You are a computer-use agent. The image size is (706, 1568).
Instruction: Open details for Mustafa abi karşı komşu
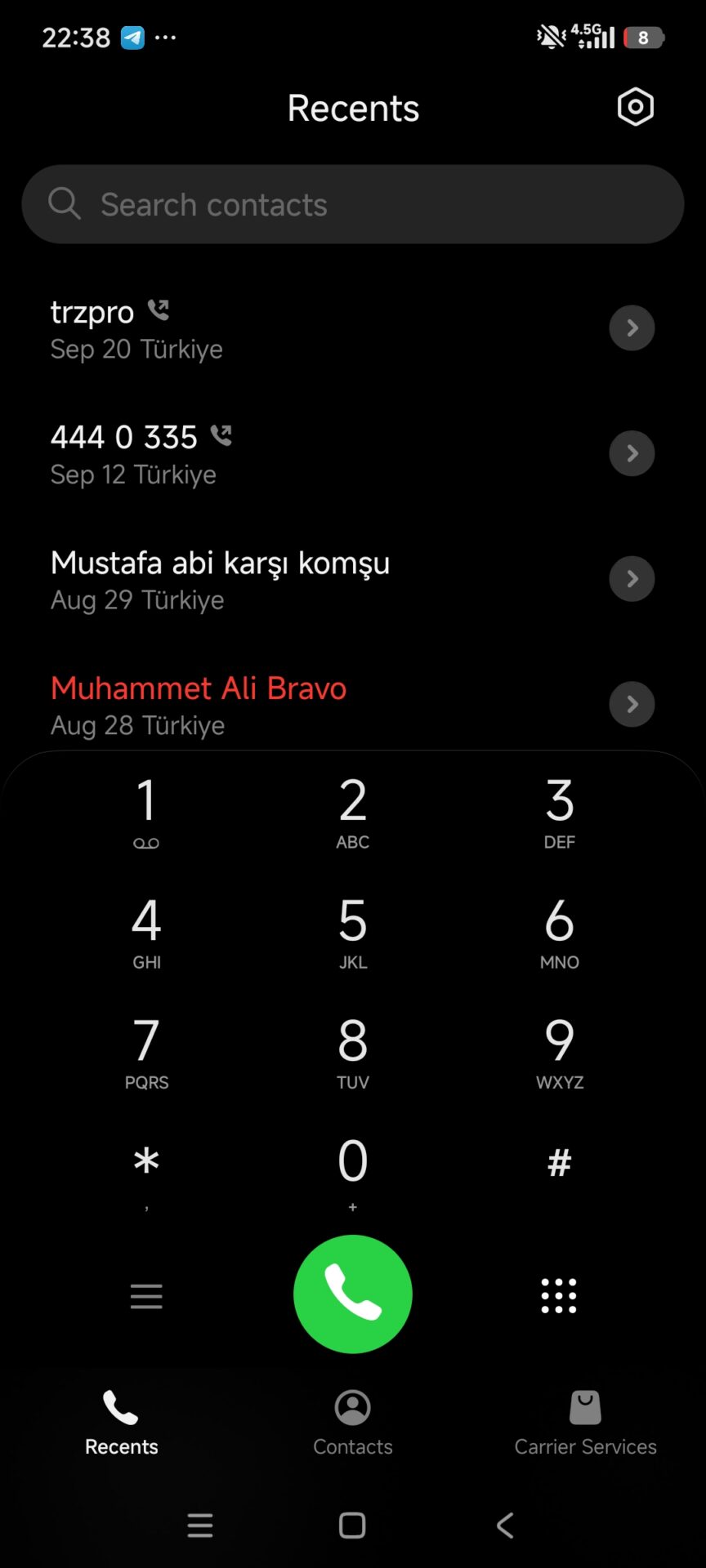632,579
